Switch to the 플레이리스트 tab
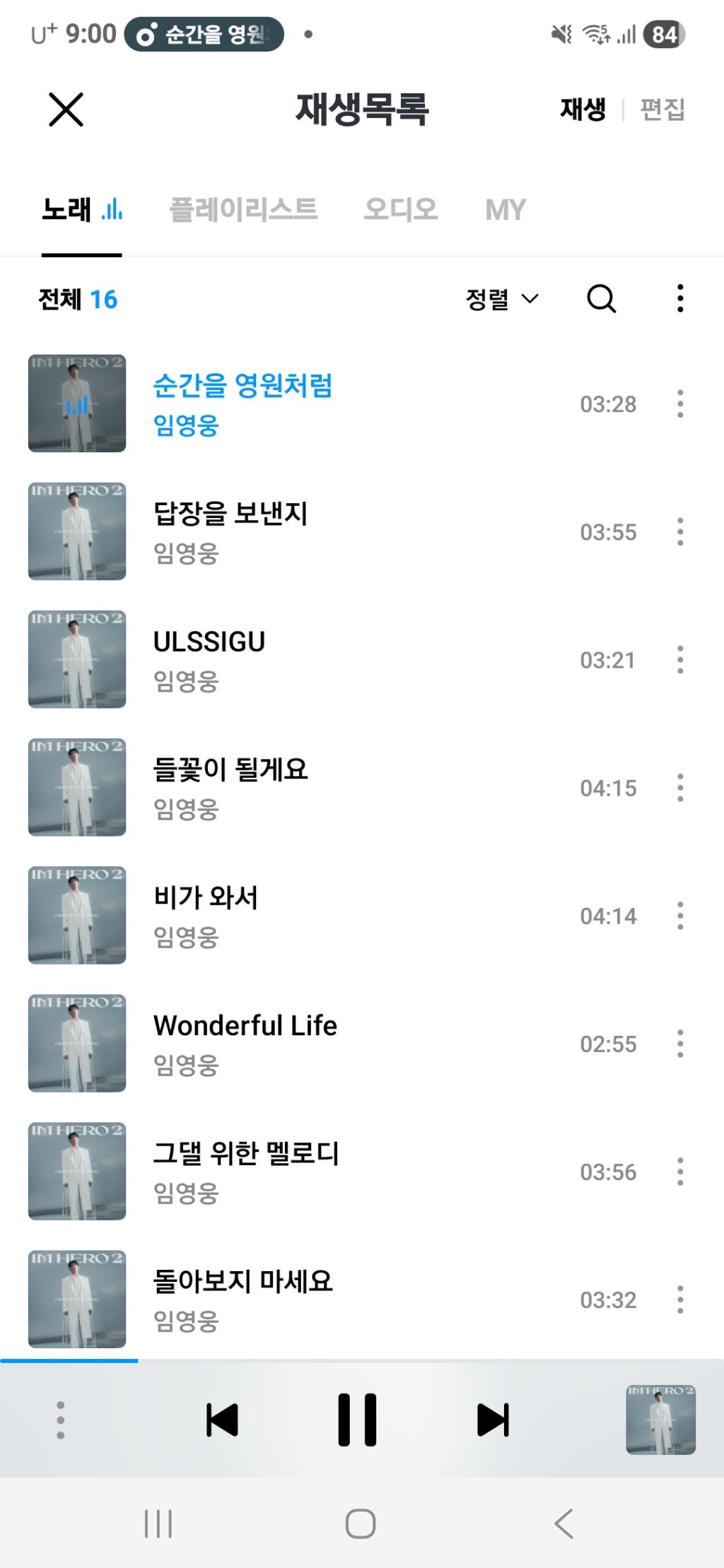 (243, 210)
